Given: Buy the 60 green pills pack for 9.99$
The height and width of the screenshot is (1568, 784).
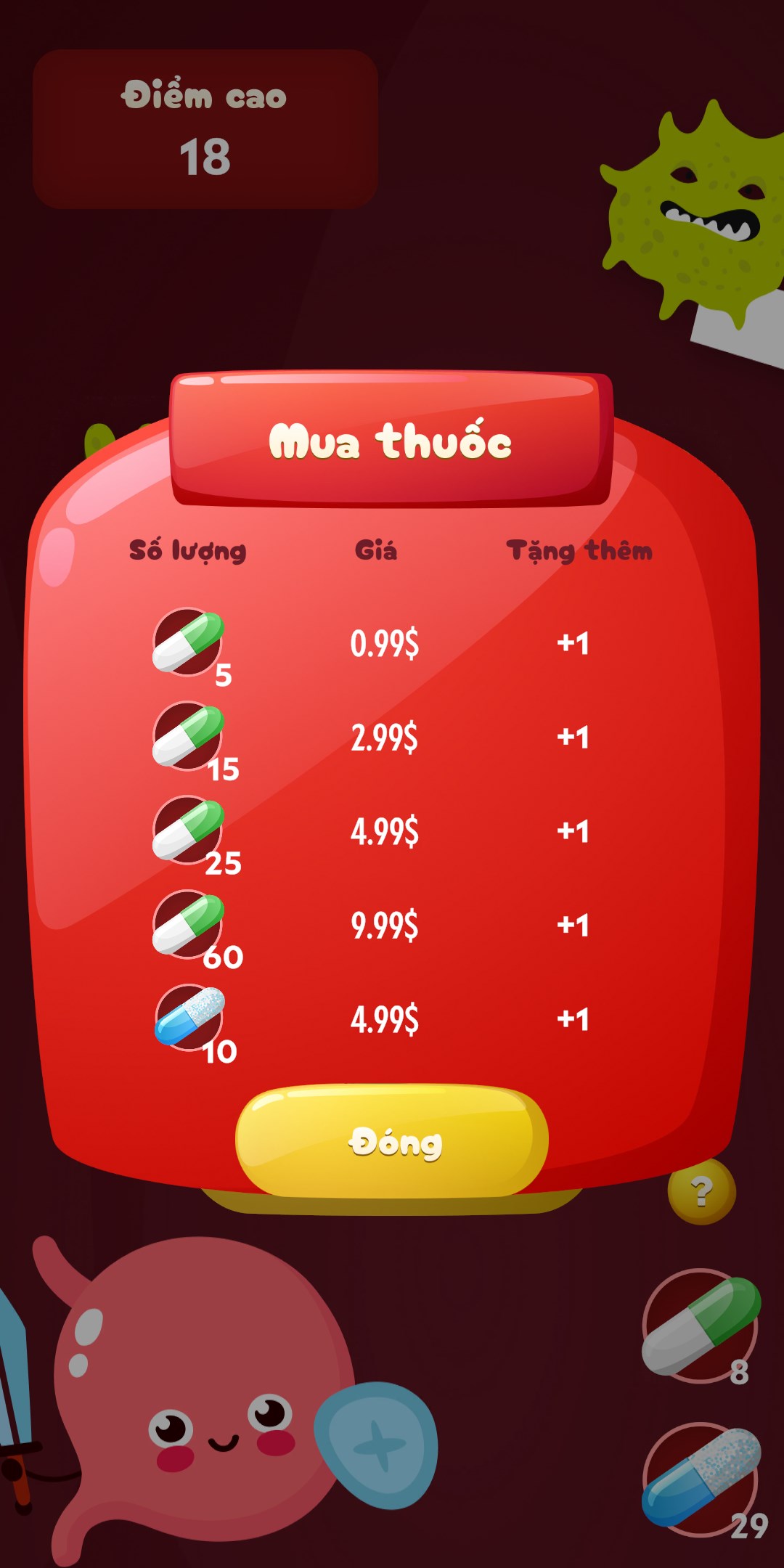Looking at the screenshot, I should coord(385,926).
